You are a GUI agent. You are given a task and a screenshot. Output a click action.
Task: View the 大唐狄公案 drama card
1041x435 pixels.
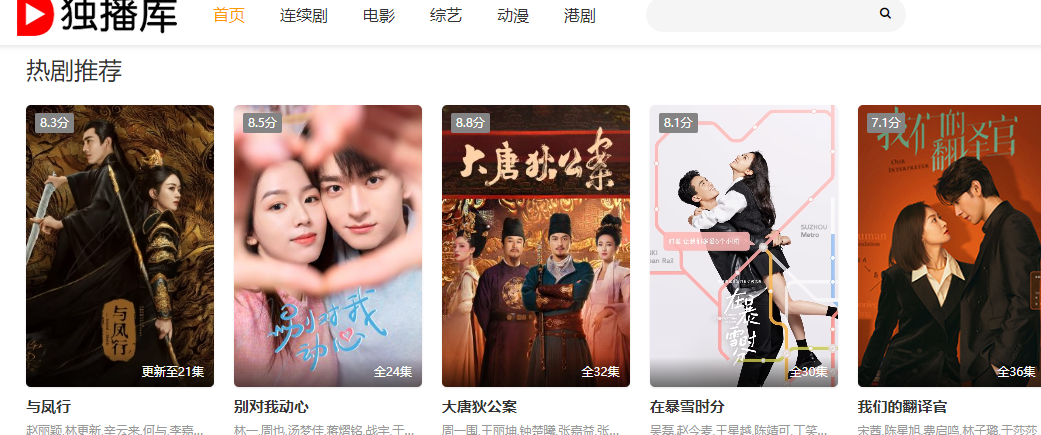coord(536,246)
